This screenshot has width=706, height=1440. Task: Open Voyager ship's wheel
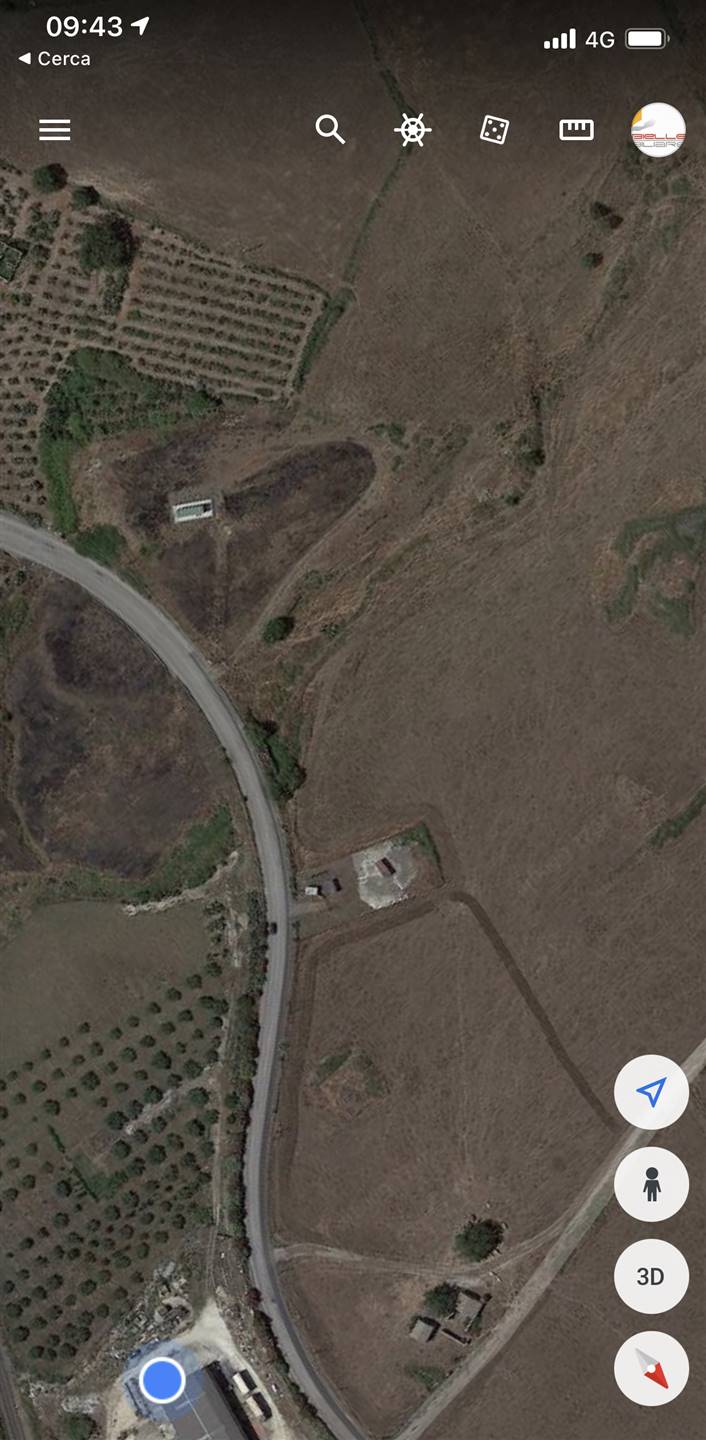[x=412, y=130]
